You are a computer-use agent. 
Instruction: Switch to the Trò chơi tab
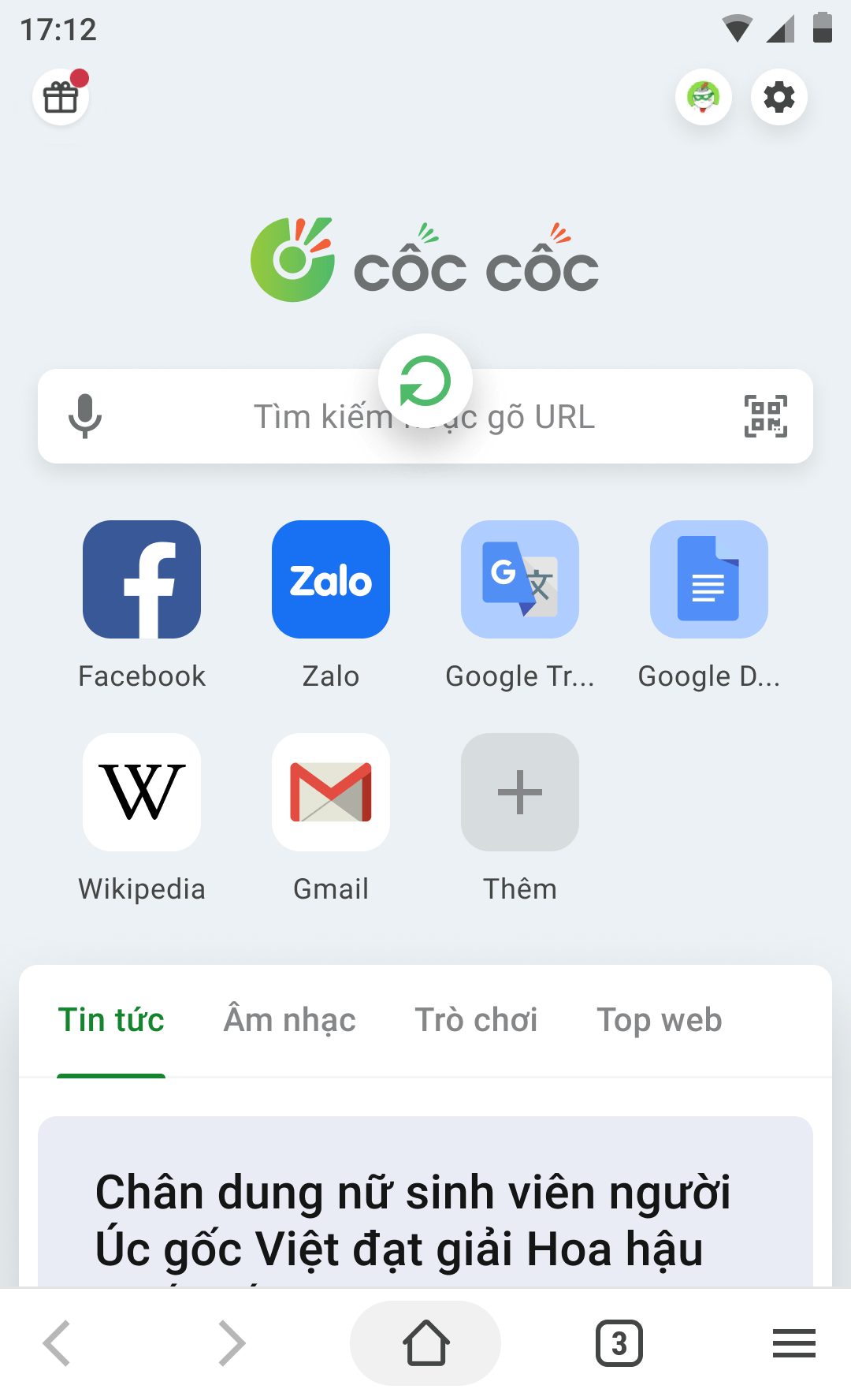[x=476, y=1020]
